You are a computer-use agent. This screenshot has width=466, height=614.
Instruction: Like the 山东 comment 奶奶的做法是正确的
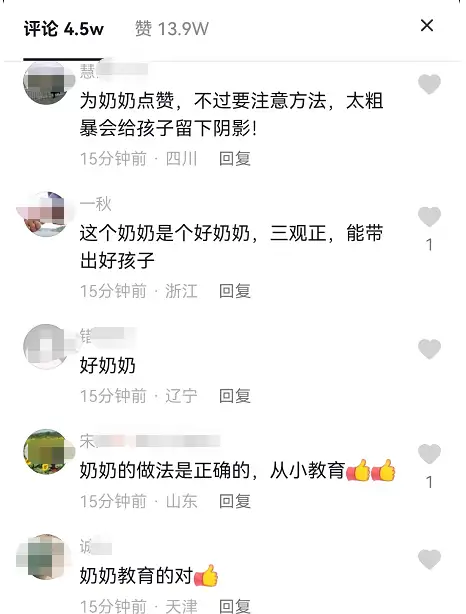429,453
